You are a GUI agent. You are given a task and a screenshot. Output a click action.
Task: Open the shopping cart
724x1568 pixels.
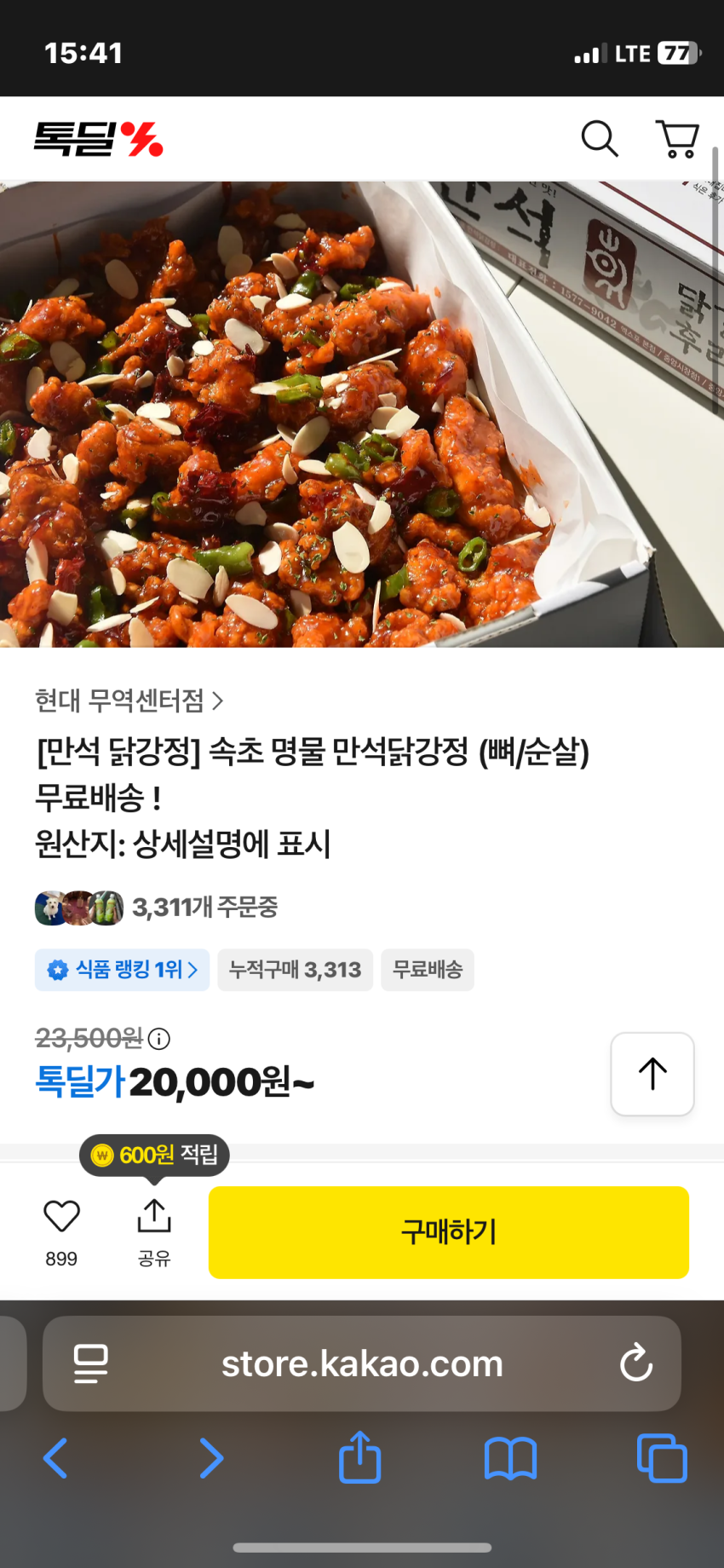677,139
